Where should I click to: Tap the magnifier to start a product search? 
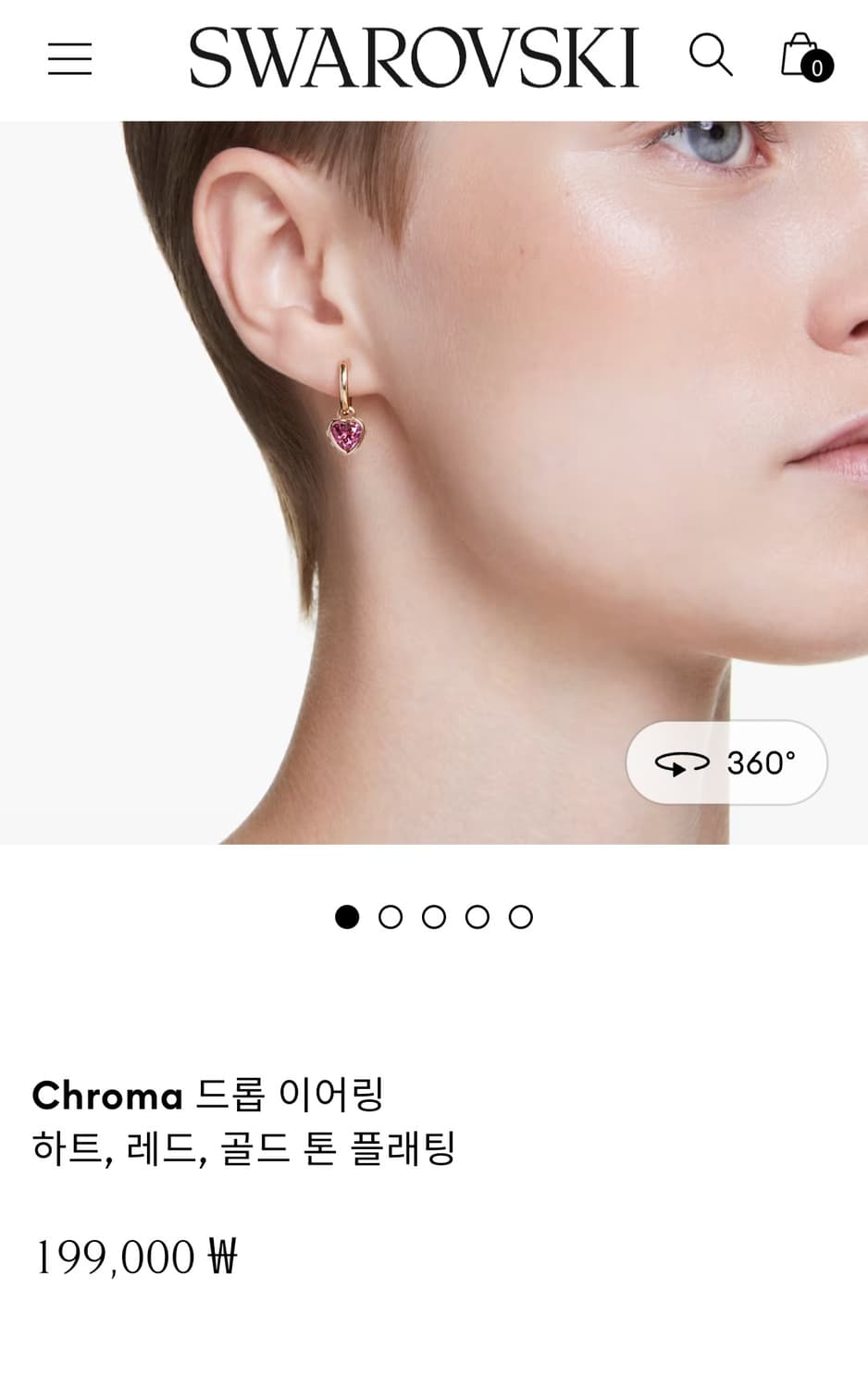coord(711,57)
